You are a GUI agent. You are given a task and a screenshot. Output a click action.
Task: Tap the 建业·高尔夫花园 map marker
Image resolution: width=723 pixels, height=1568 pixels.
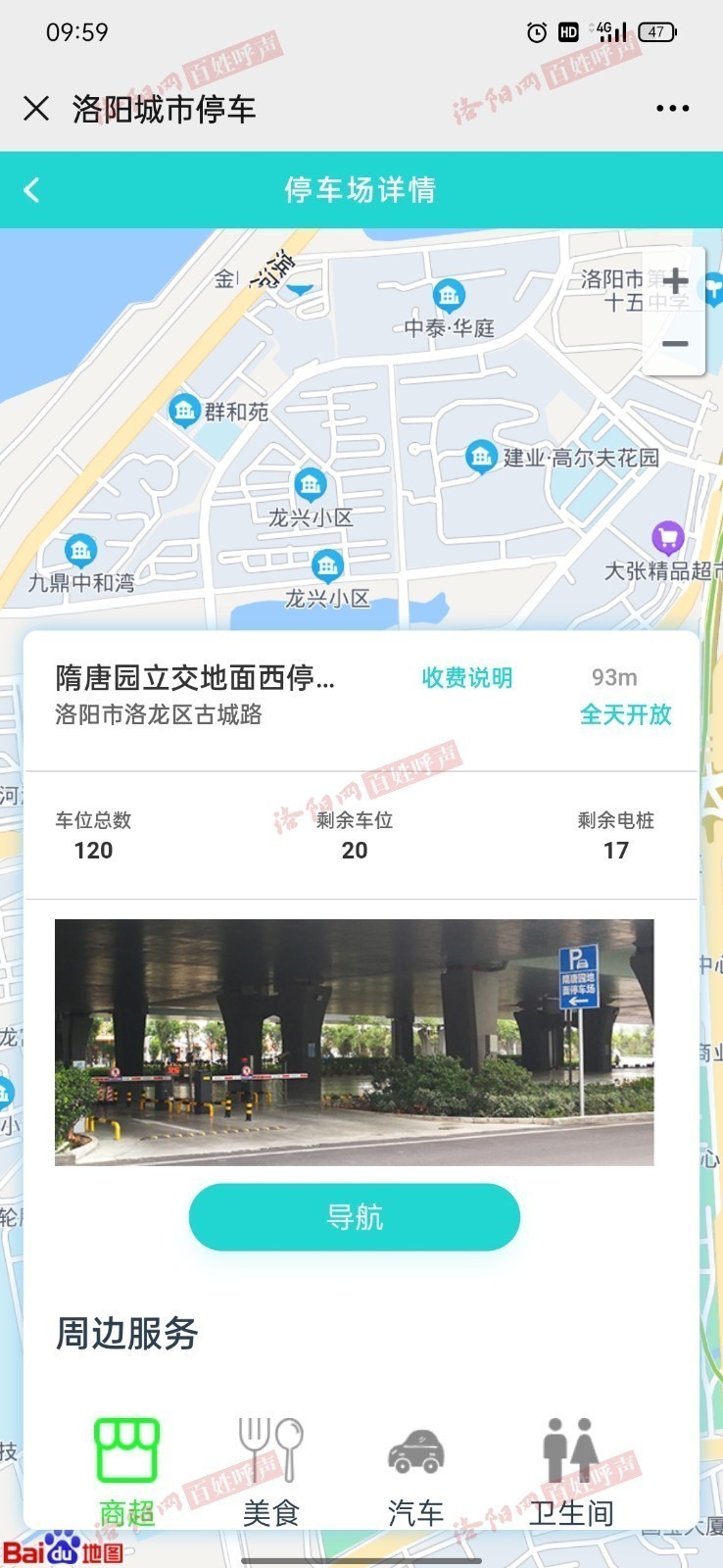click(480, 456)
